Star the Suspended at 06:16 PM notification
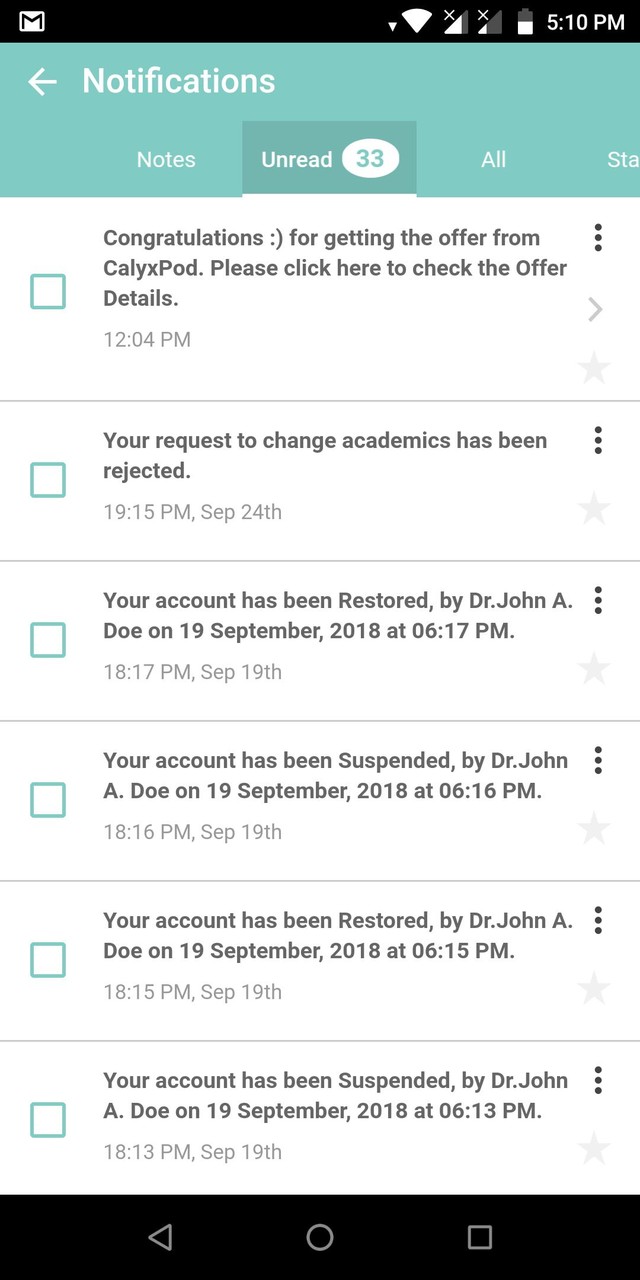Viewport: 640px width, 1280px height. (594, 828)
